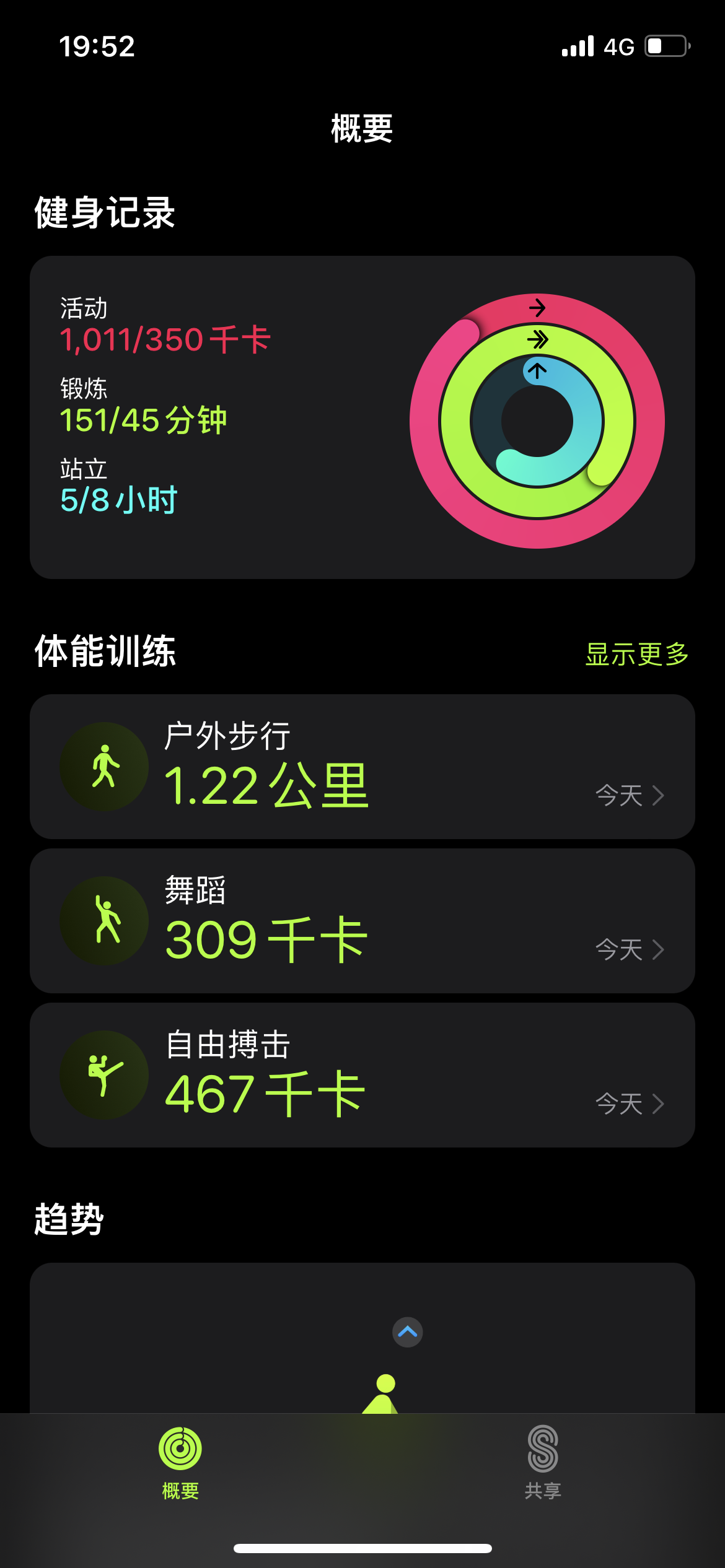Screen dimensions: 725x1568
Task: Open the 健身记录 activity rings card
Action: tap(362, 417)
